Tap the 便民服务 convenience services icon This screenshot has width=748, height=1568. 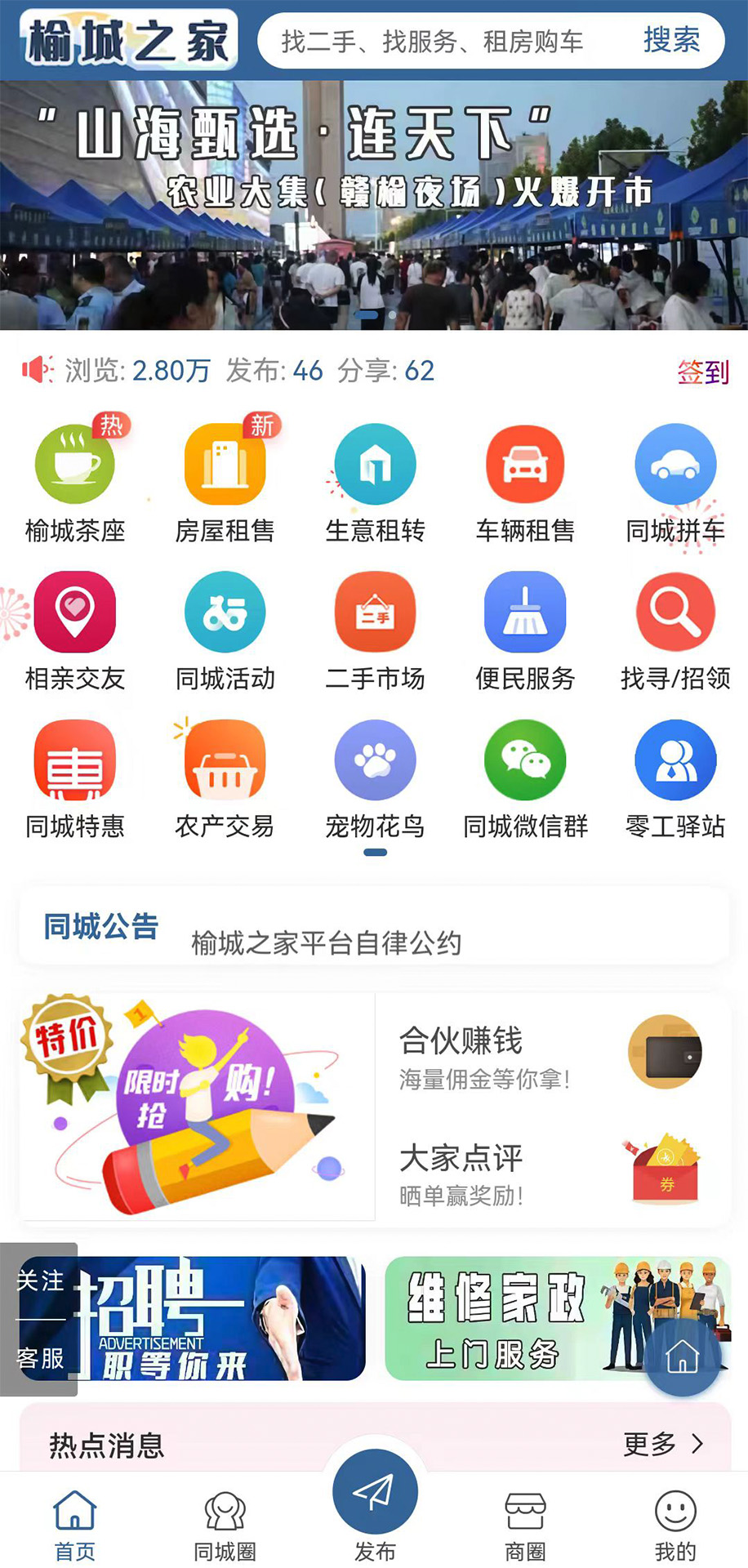point(526,626)
